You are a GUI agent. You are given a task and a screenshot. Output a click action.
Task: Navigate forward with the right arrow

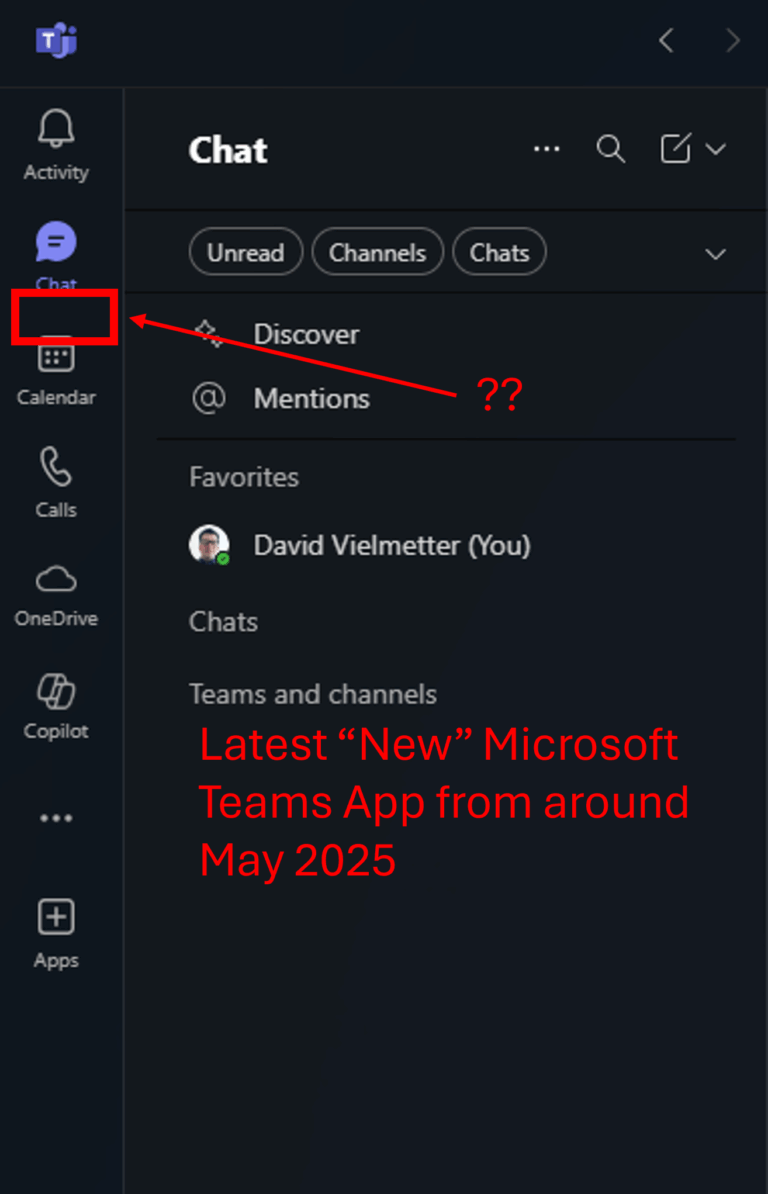(x=733, y=41)
